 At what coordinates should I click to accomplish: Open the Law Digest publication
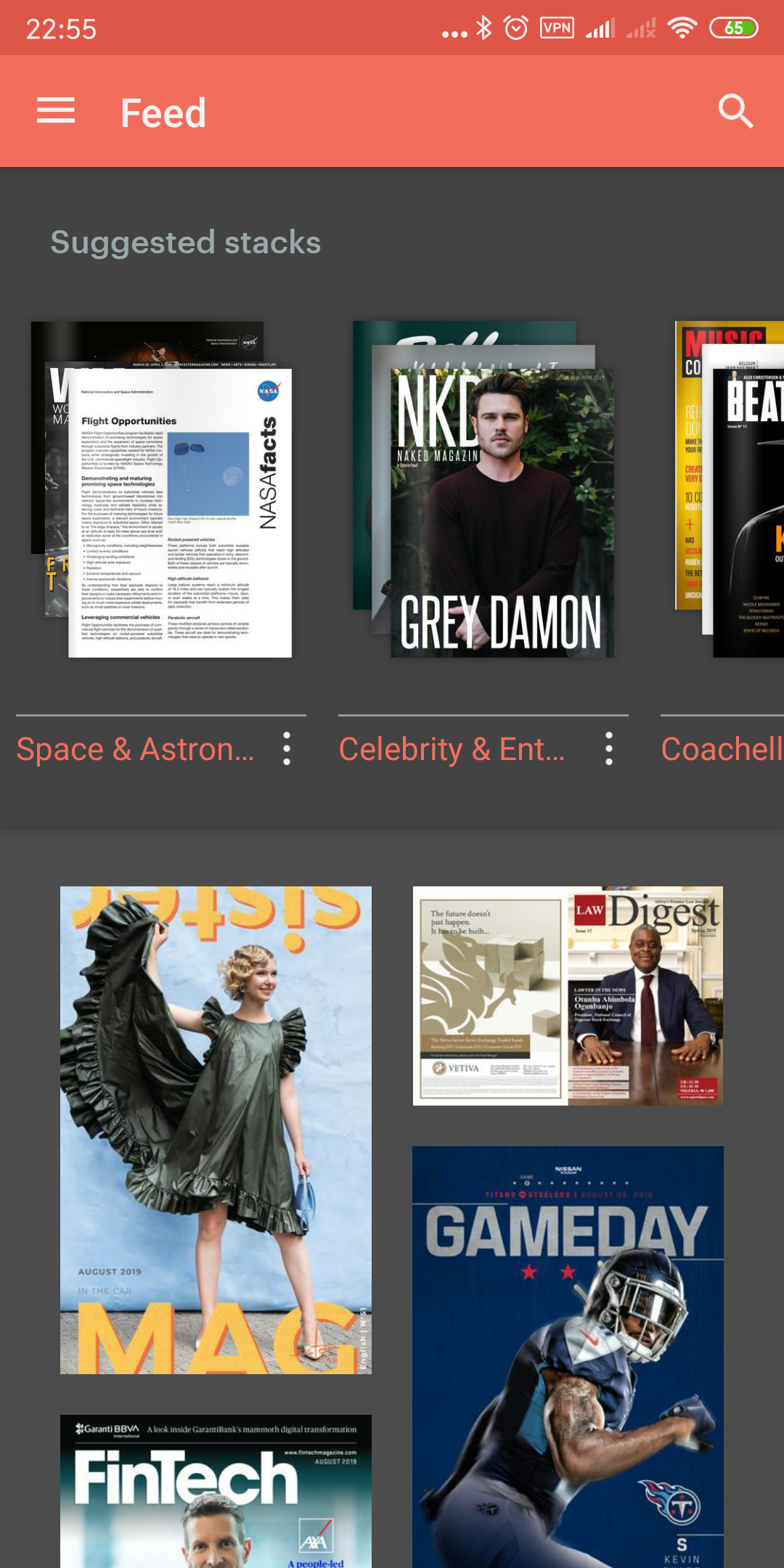click(568, 995)
